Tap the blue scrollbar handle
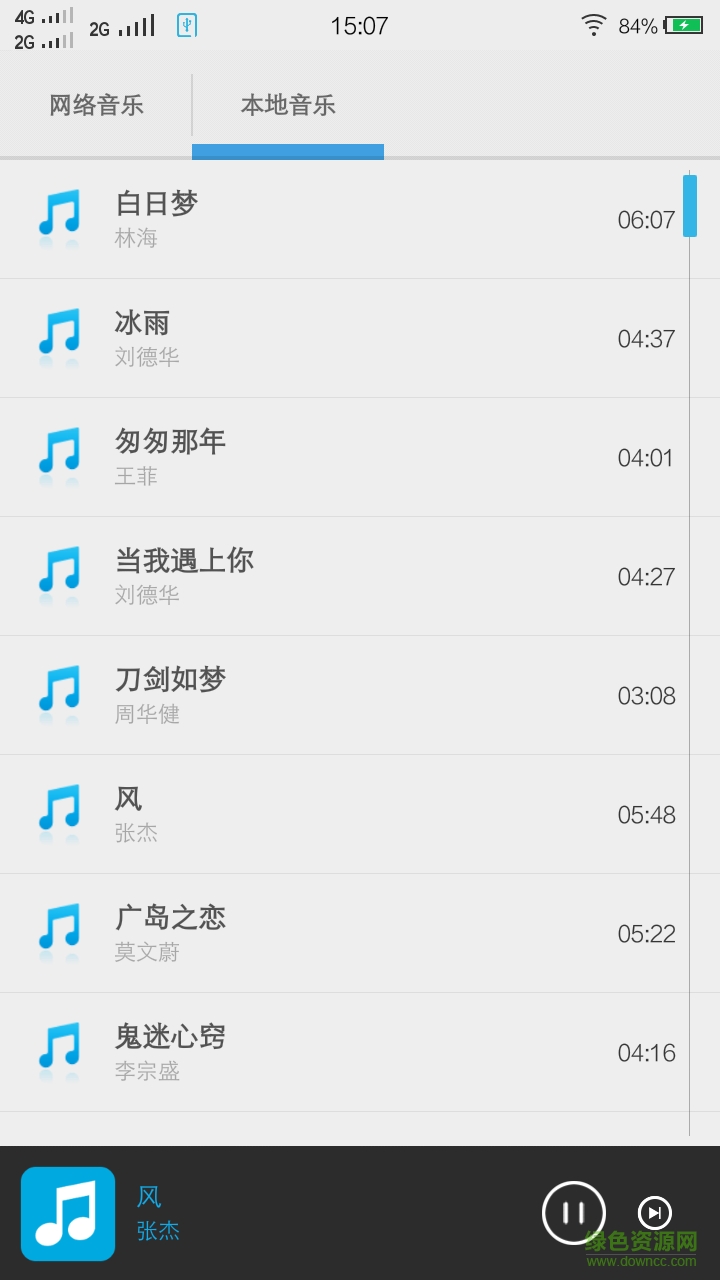 pos(689,206)
